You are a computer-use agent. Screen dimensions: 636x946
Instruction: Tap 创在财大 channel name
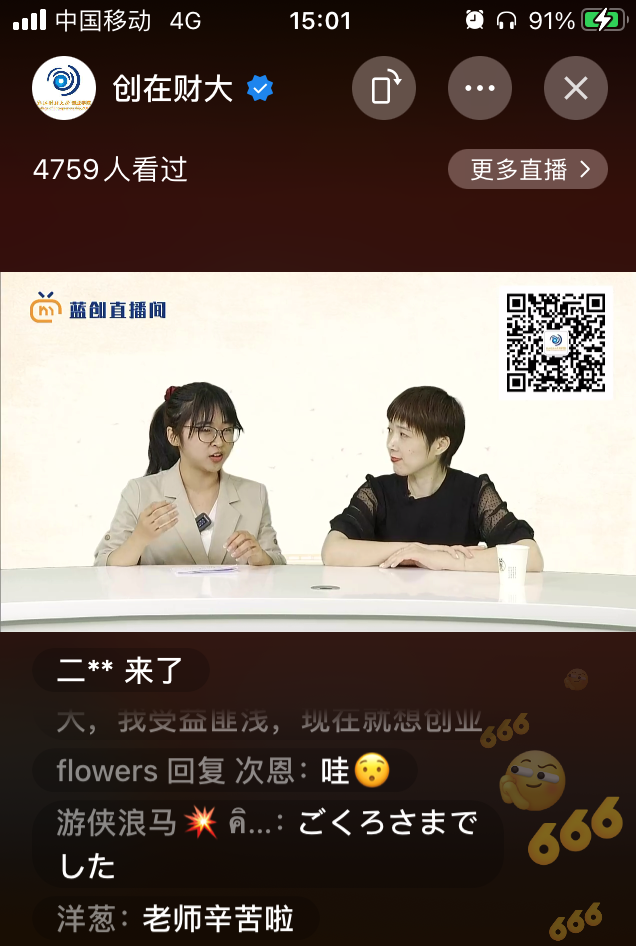click(x=172, y=89)
